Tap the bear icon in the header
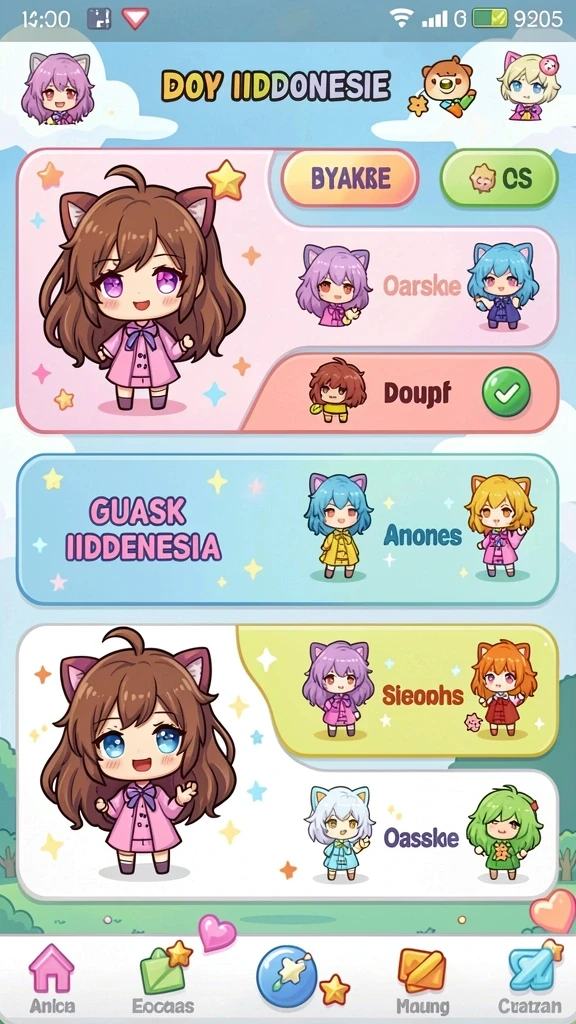 446,82
